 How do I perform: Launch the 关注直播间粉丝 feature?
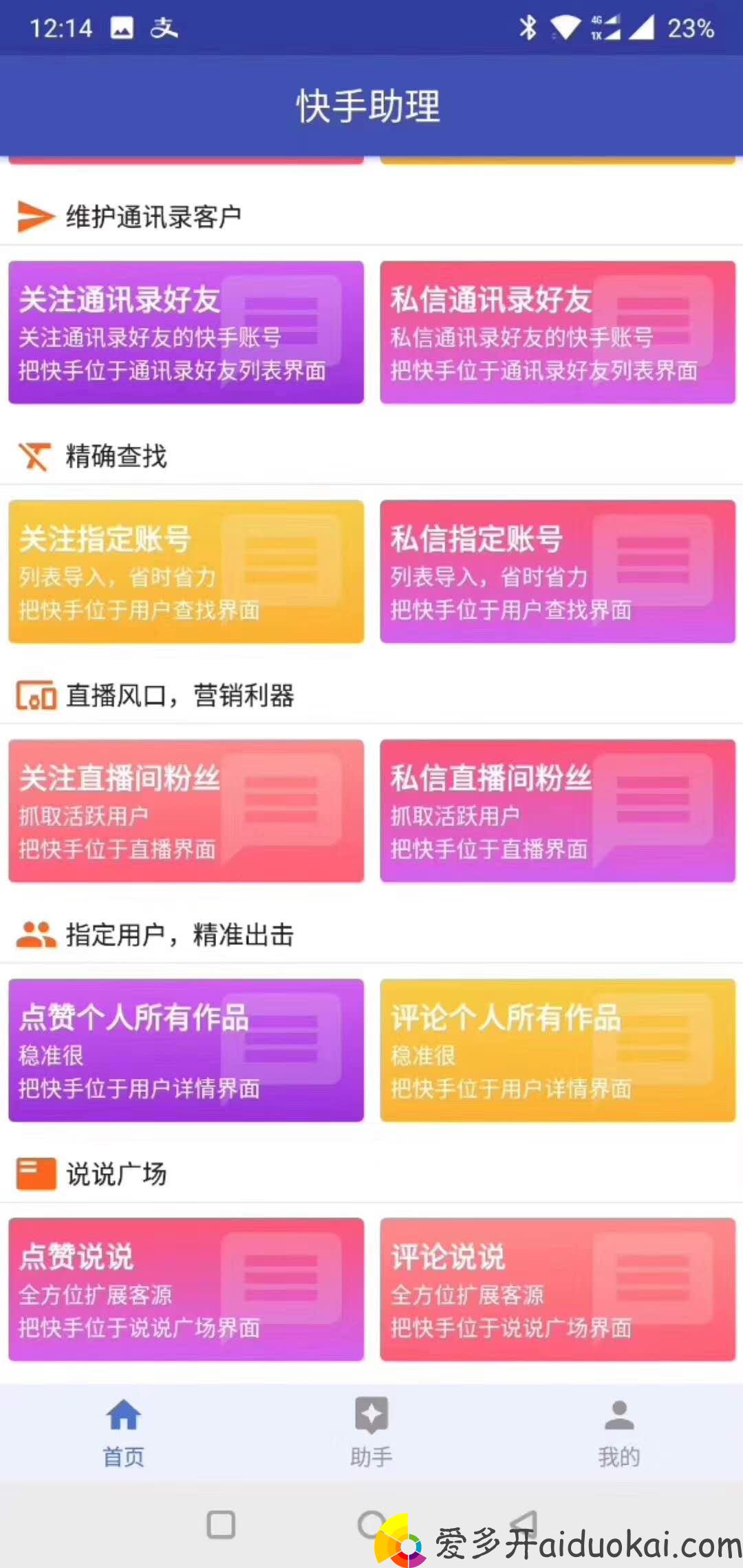[x=186, y=811]
